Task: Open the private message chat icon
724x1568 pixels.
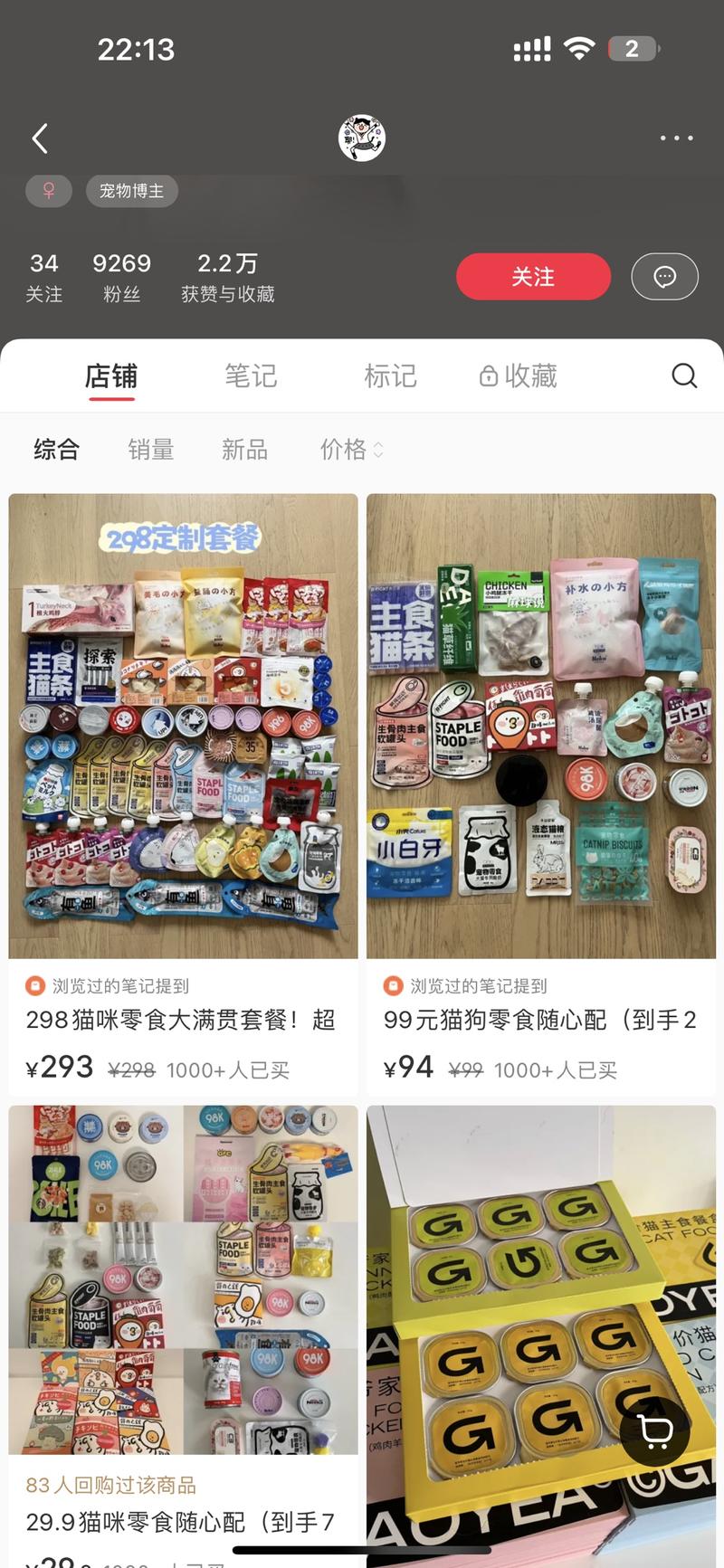Action: tap(664, 277)
